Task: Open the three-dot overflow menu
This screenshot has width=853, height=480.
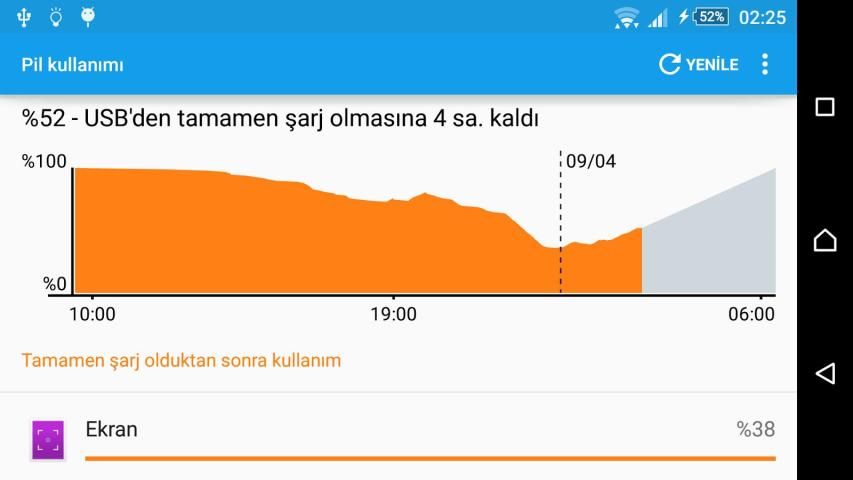Action: [765, 64]
